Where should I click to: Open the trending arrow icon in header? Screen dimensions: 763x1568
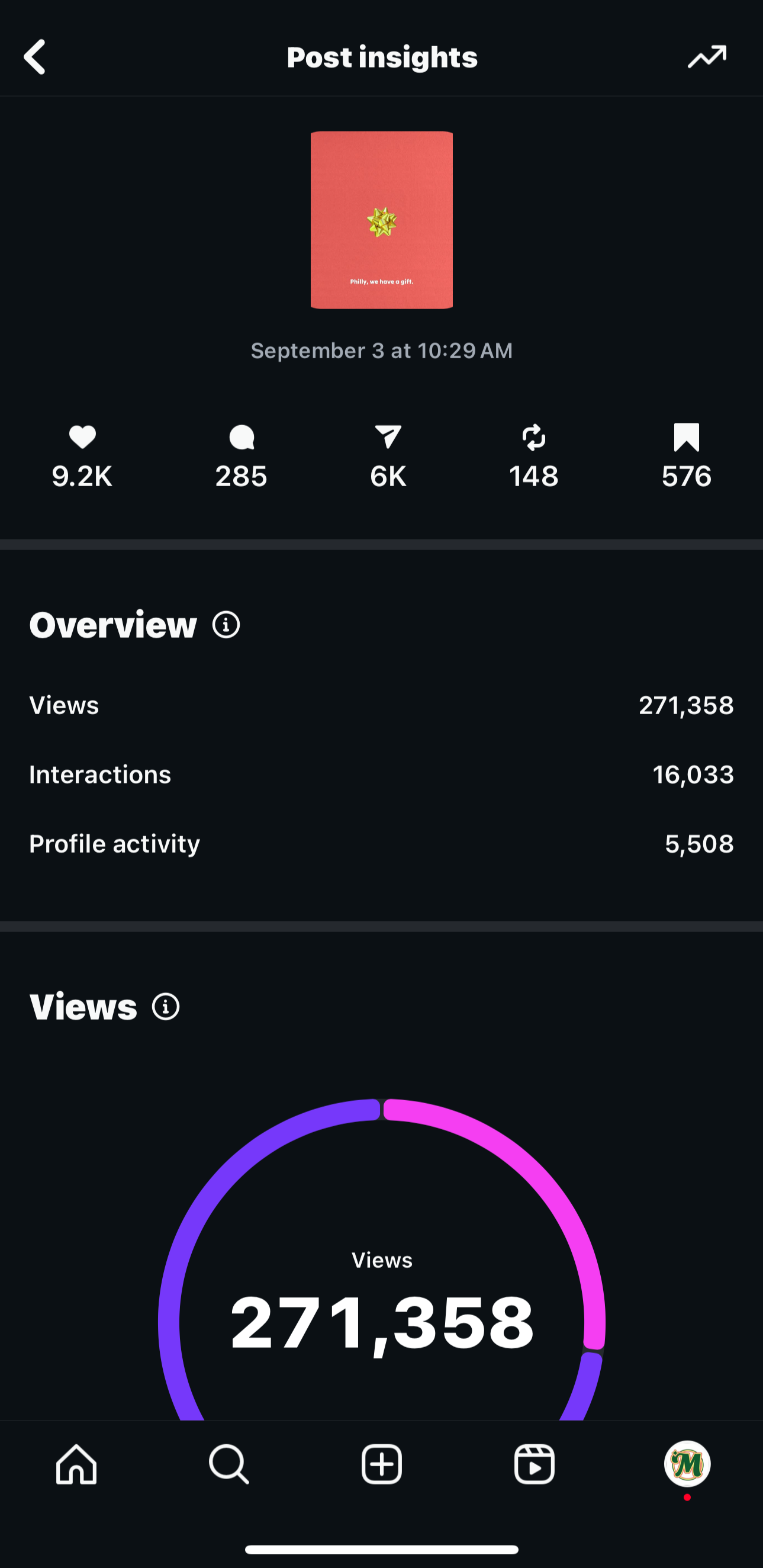click(x=707, y=57)
